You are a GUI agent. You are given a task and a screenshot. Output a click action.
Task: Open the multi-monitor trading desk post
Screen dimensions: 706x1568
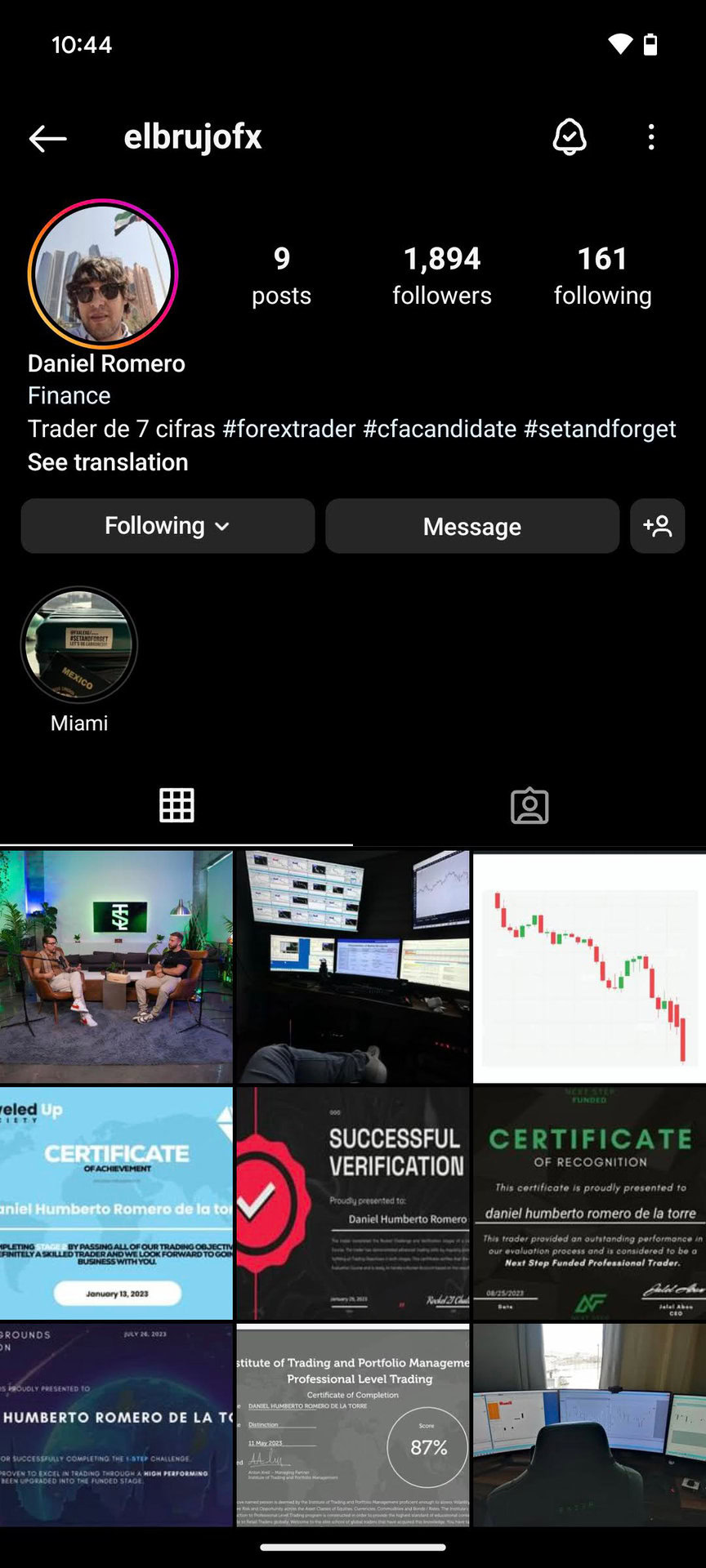(353, 967)
